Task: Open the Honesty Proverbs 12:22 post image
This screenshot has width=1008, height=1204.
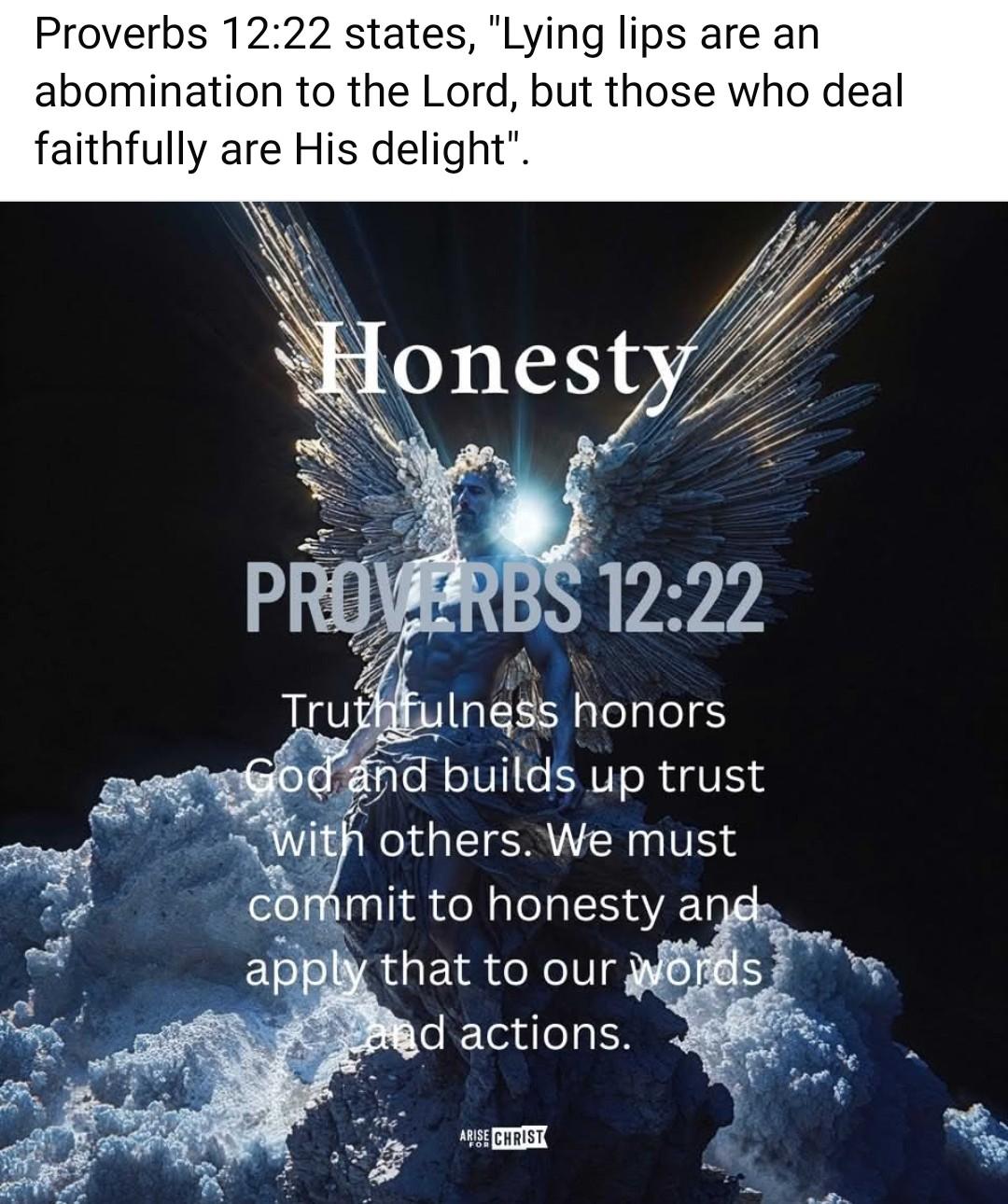Action: pos(504,700)
